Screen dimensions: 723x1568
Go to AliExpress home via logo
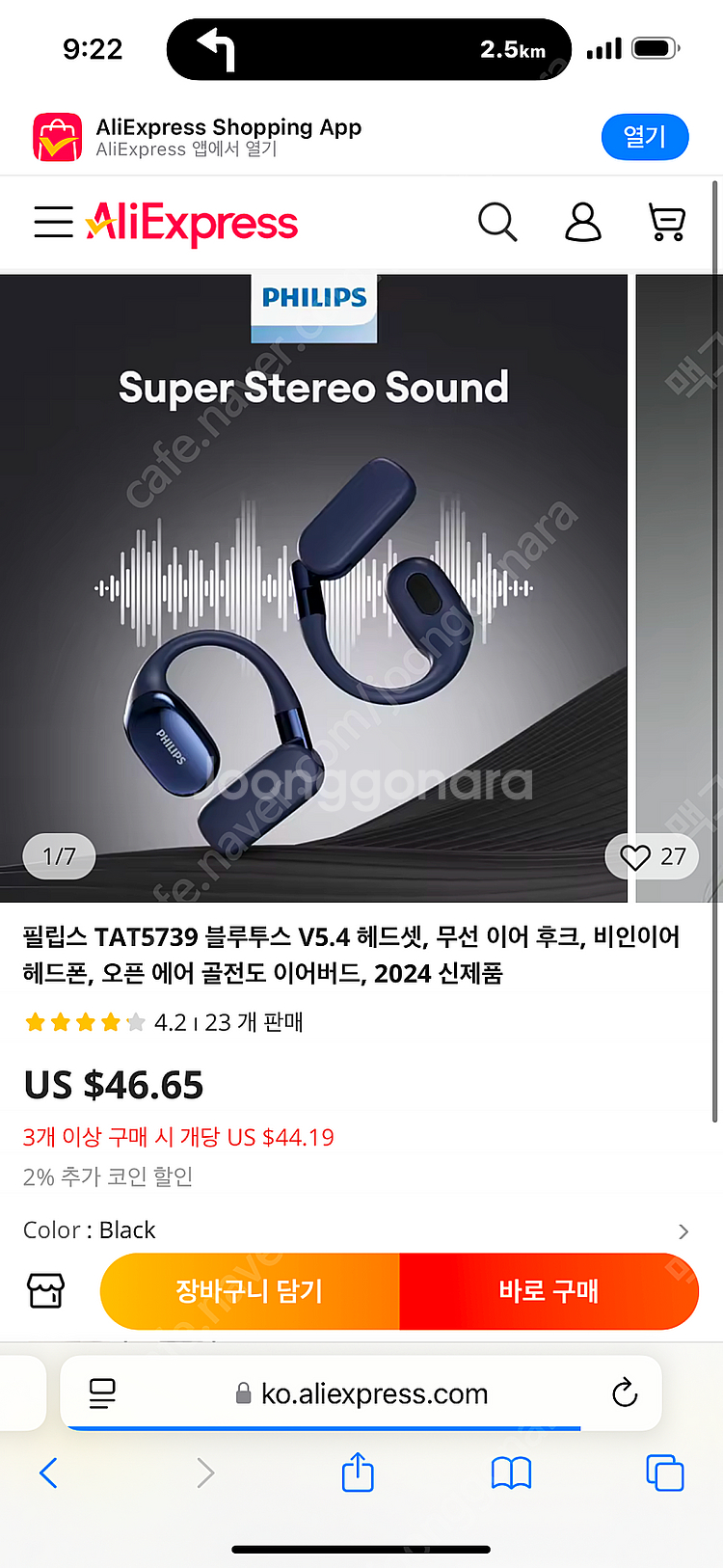pos(192,223)
